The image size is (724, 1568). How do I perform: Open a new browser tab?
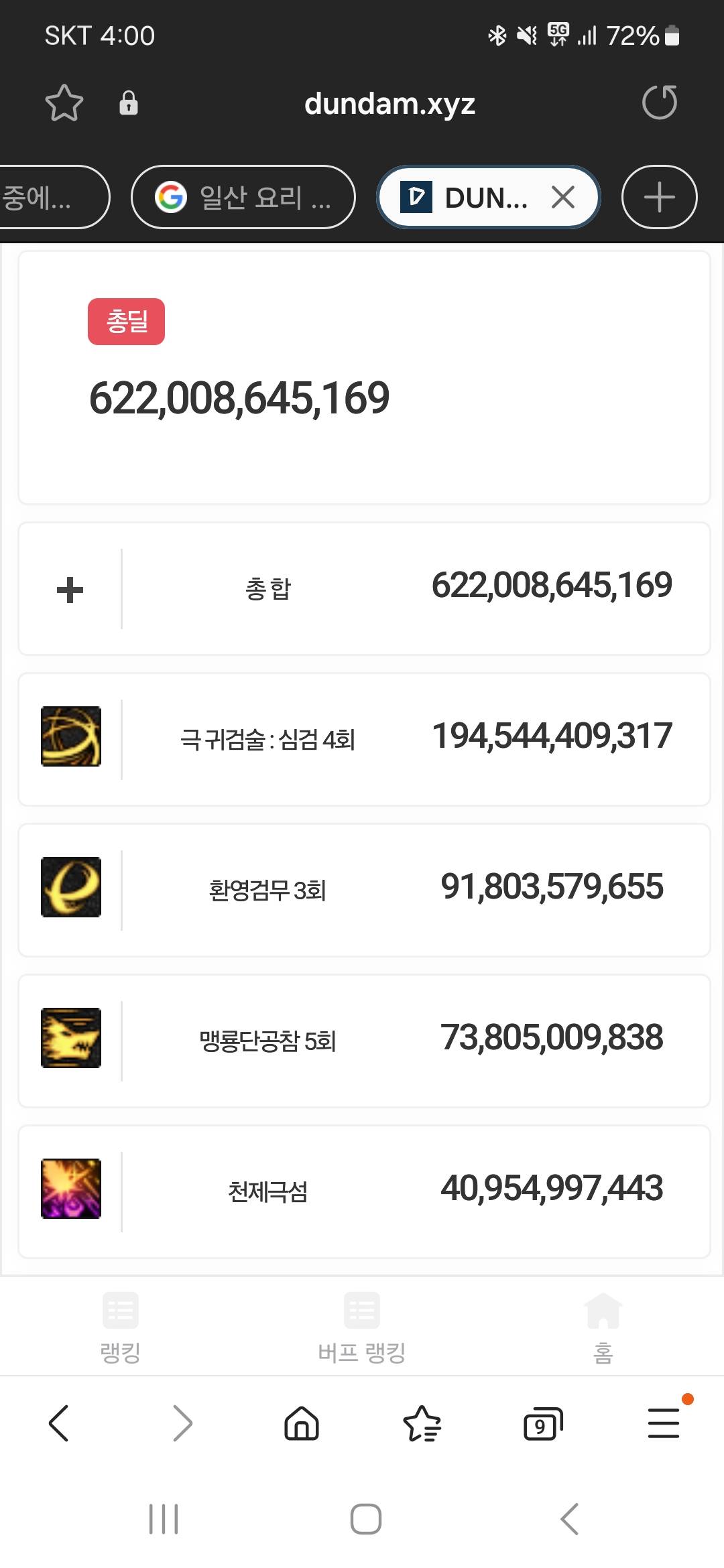[660, 197]
